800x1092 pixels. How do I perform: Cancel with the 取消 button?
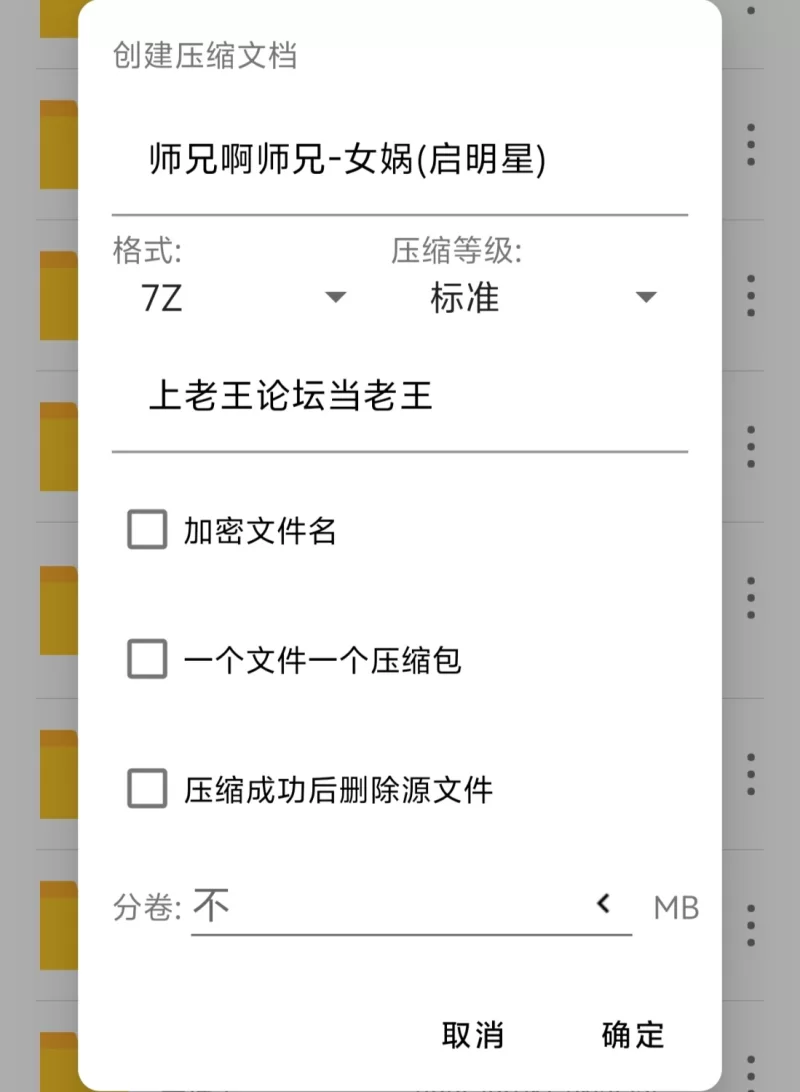pos(472,1035)
